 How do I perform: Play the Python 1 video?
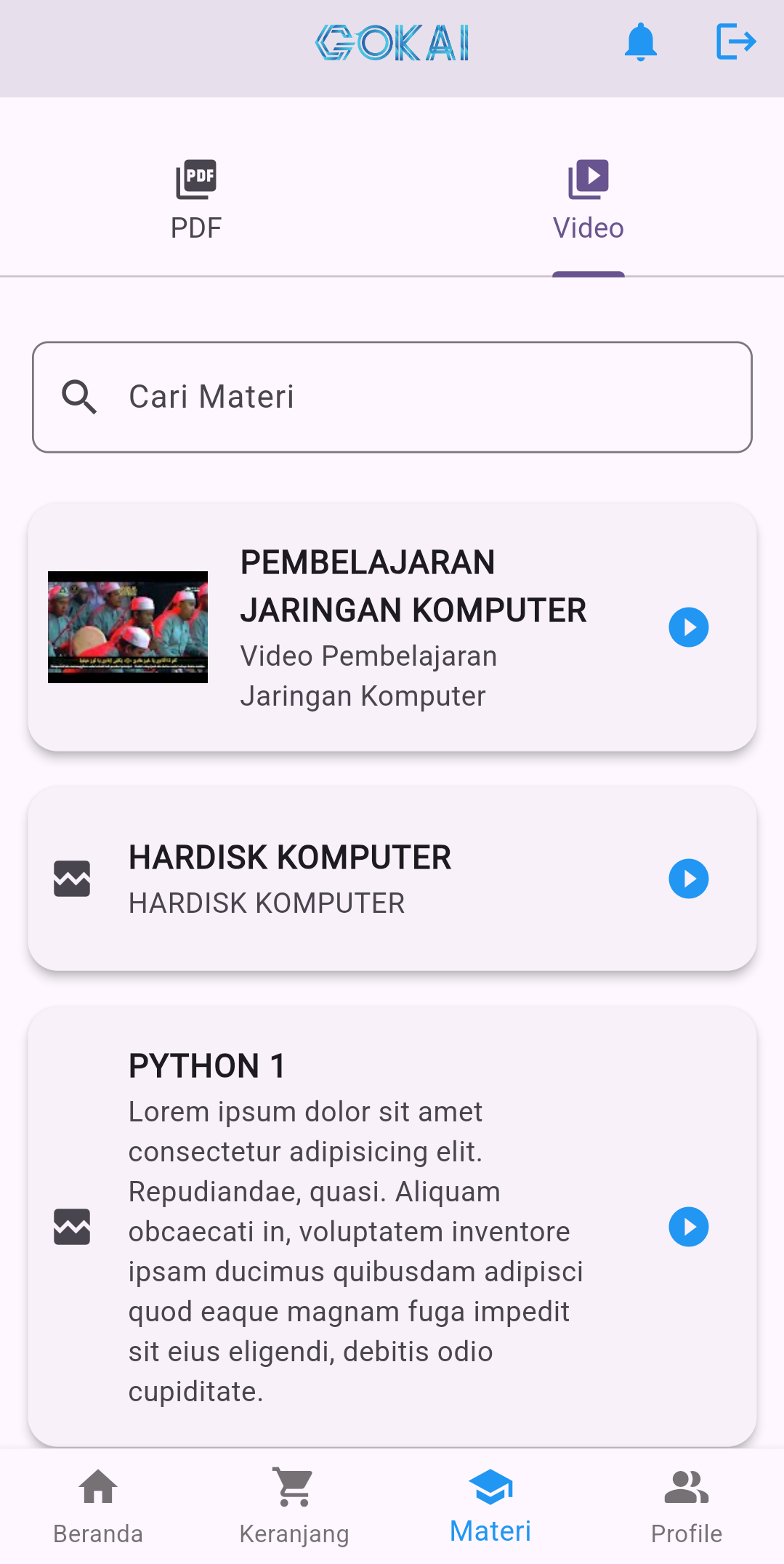[x=688, y=1227]
